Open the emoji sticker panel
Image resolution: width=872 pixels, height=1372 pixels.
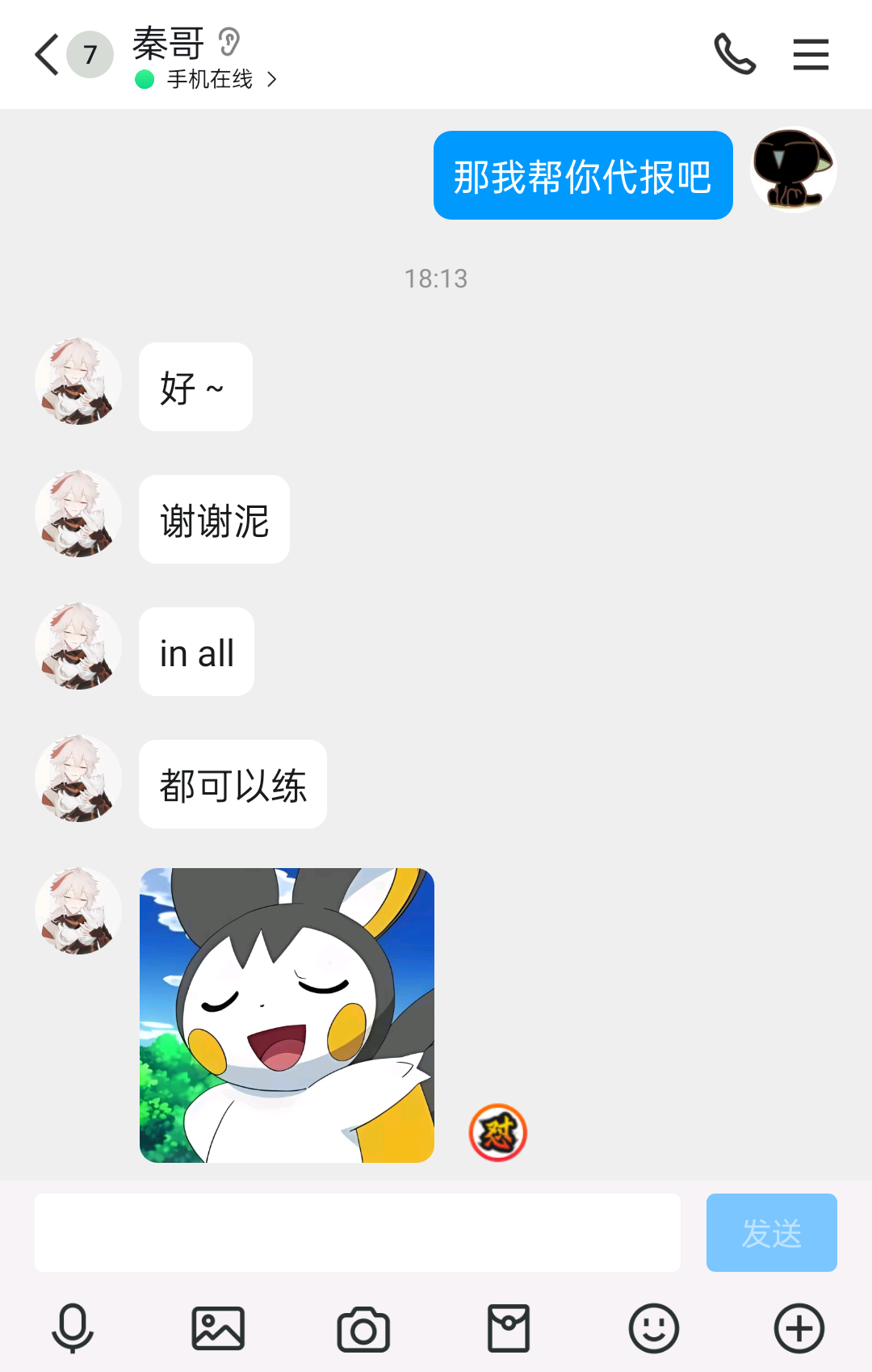tap(654, 1328)
